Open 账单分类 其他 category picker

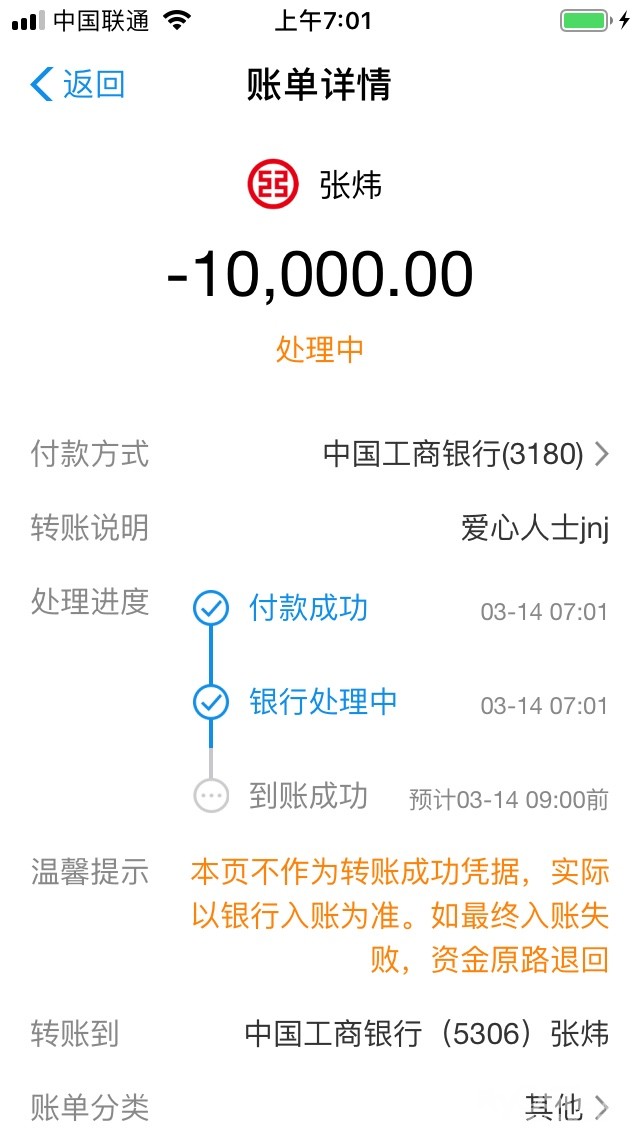[x=565, y=1107]
